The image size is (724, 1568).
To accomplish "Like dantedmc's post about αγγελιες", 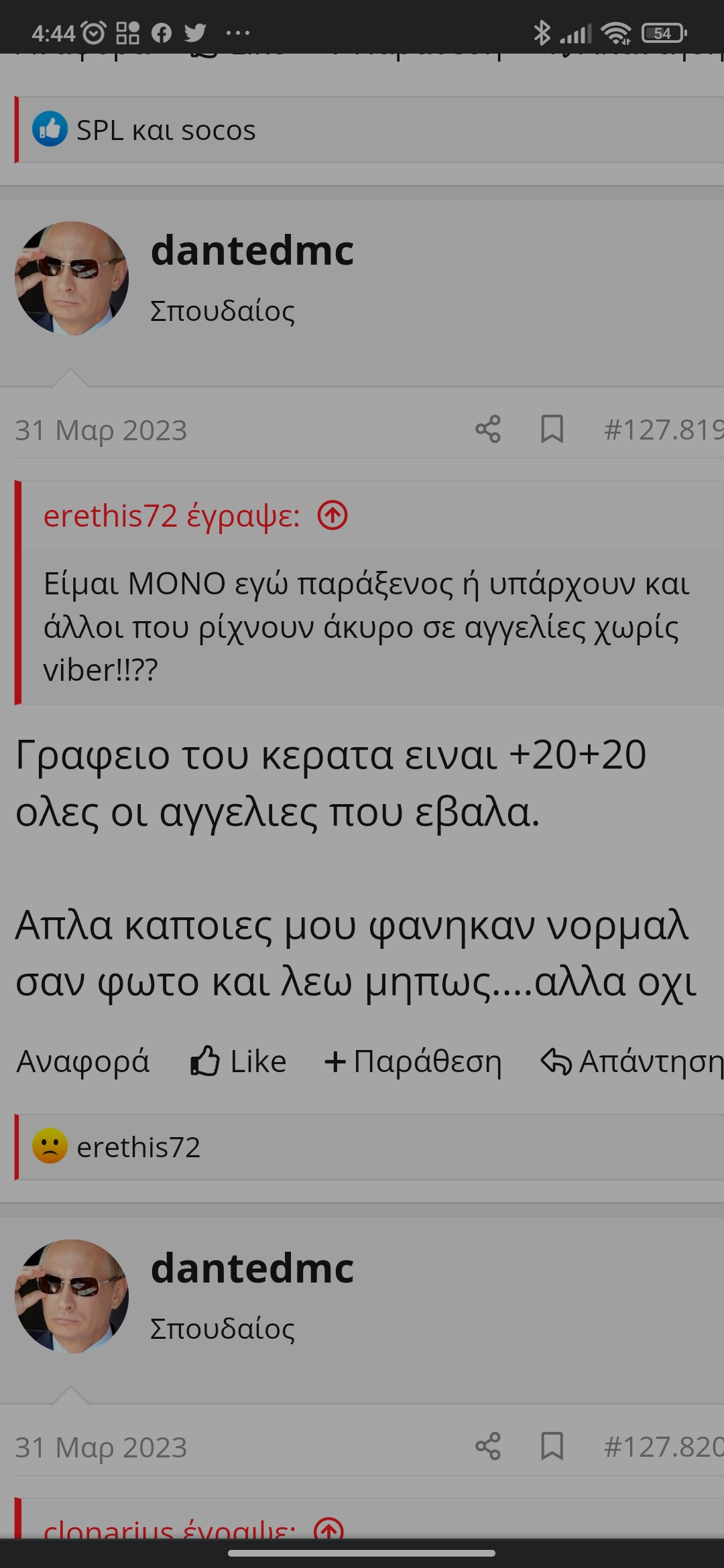I will pos(239,1062).
